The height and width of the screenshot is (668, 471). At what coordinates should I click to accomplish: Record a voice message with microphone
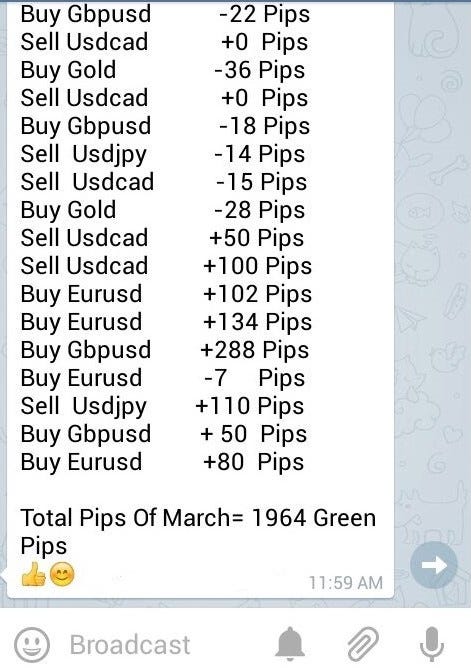432,644
